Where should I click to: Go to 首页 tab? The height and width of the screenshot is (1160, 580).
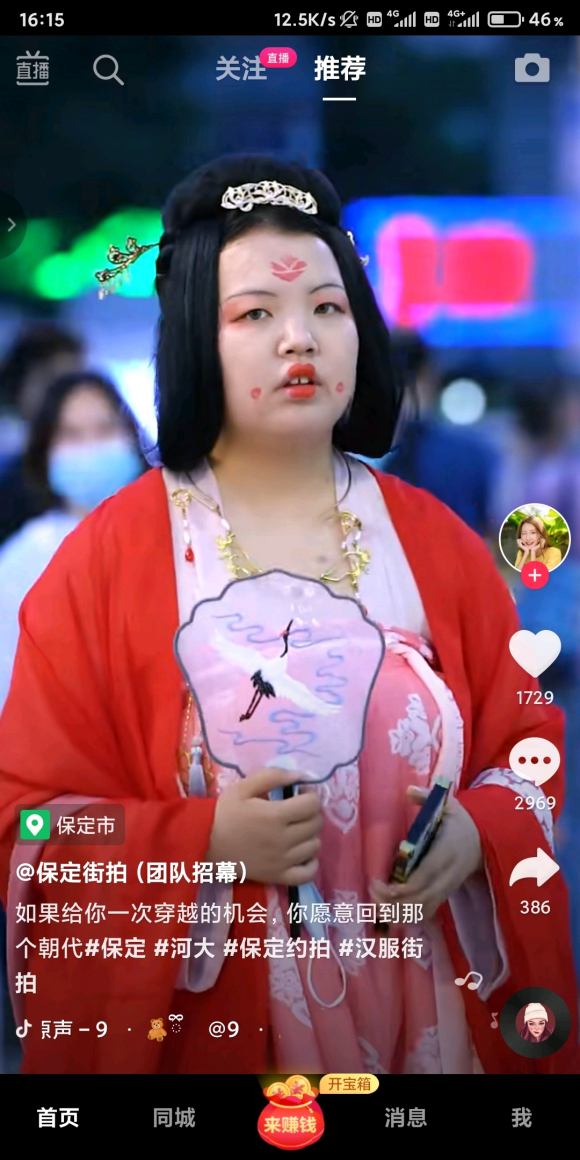[58, 1118]
